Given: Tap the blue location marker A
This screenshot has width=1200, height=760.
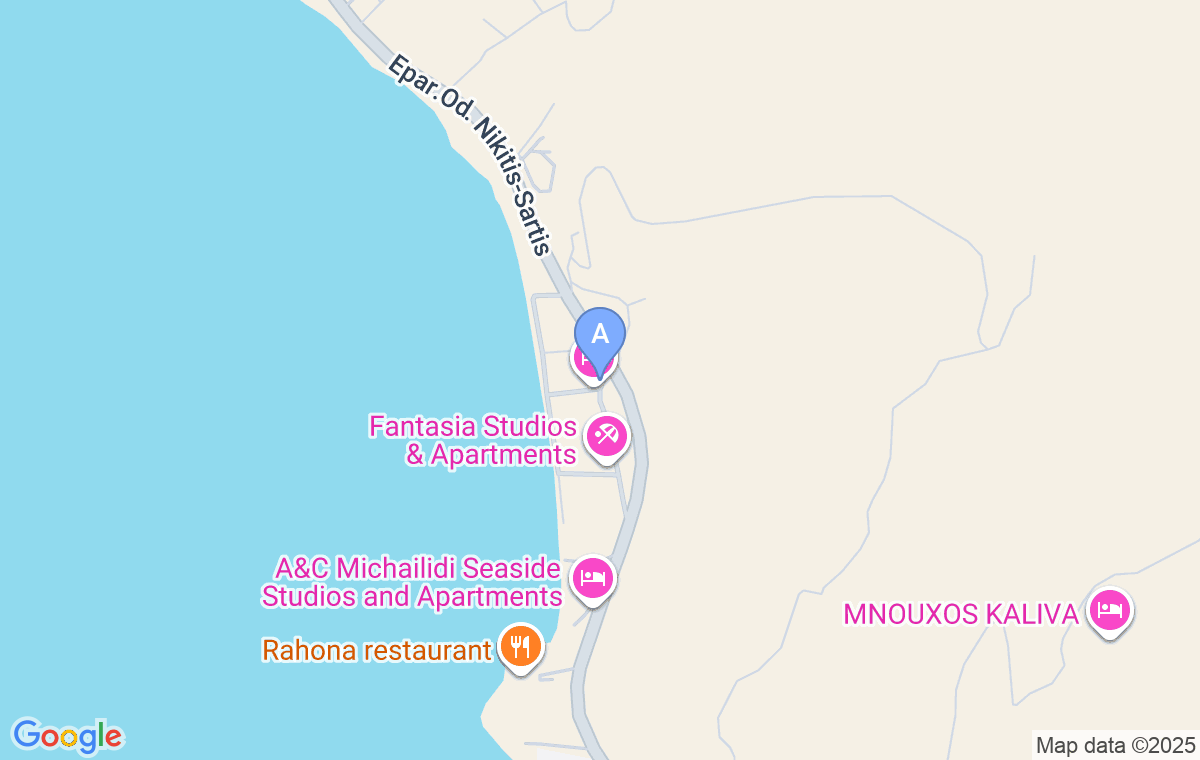Looking at the screenshot, I should 599,335.
